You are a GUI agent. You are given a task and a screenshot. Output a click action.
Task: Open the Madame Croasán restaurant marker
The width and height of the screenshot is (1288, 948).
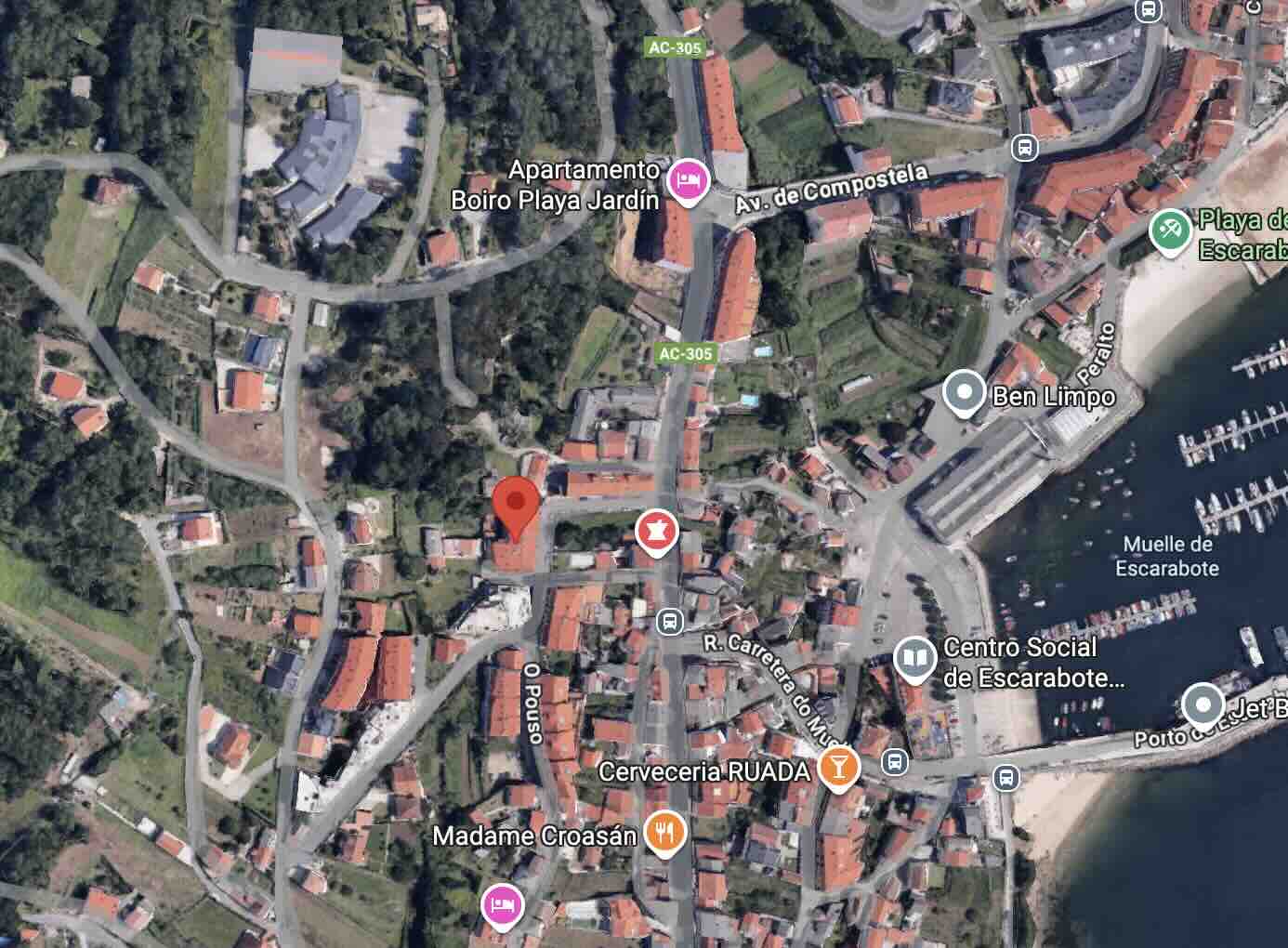[x=664, y=834]
